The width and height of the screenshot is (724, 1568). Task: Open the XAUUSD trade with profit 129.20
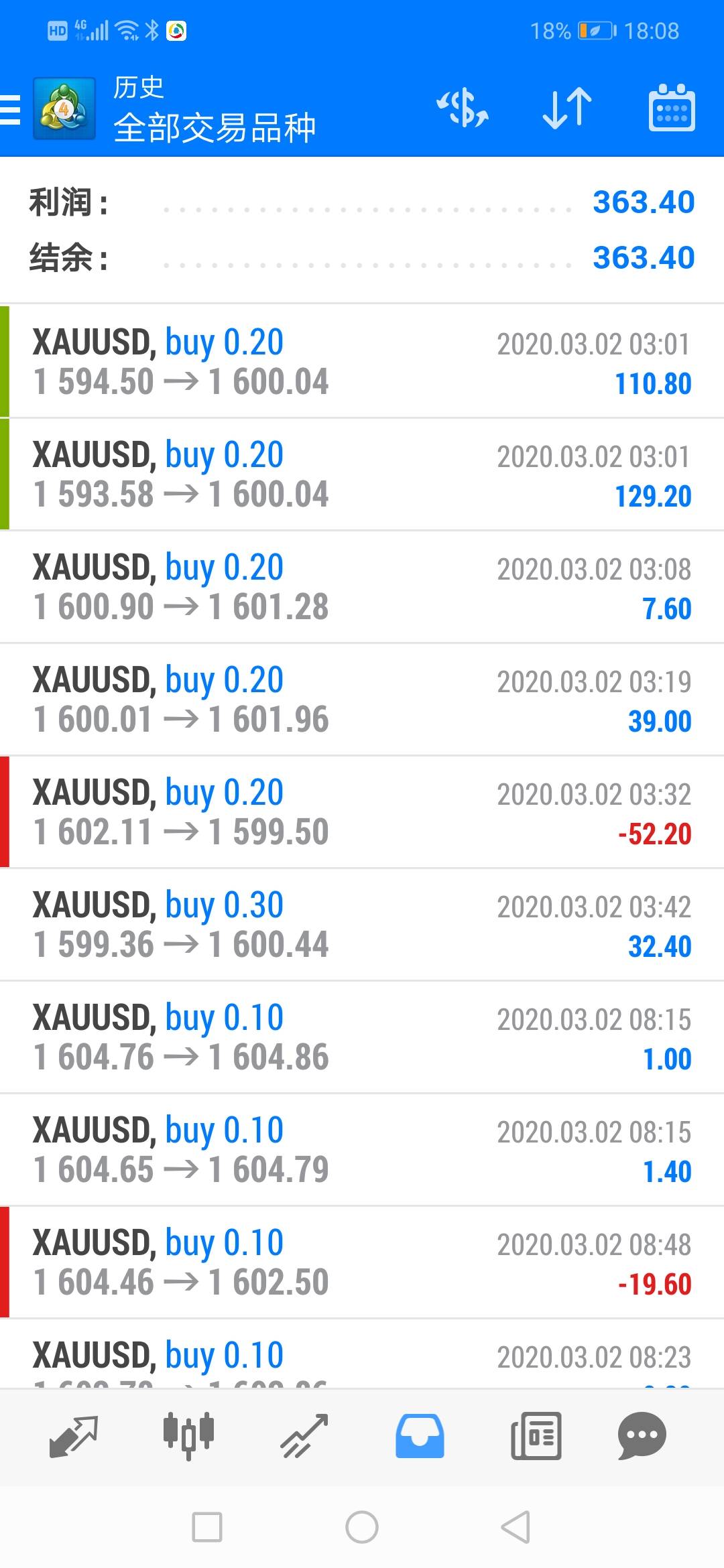pyautogui.click(x=362, y=474)
